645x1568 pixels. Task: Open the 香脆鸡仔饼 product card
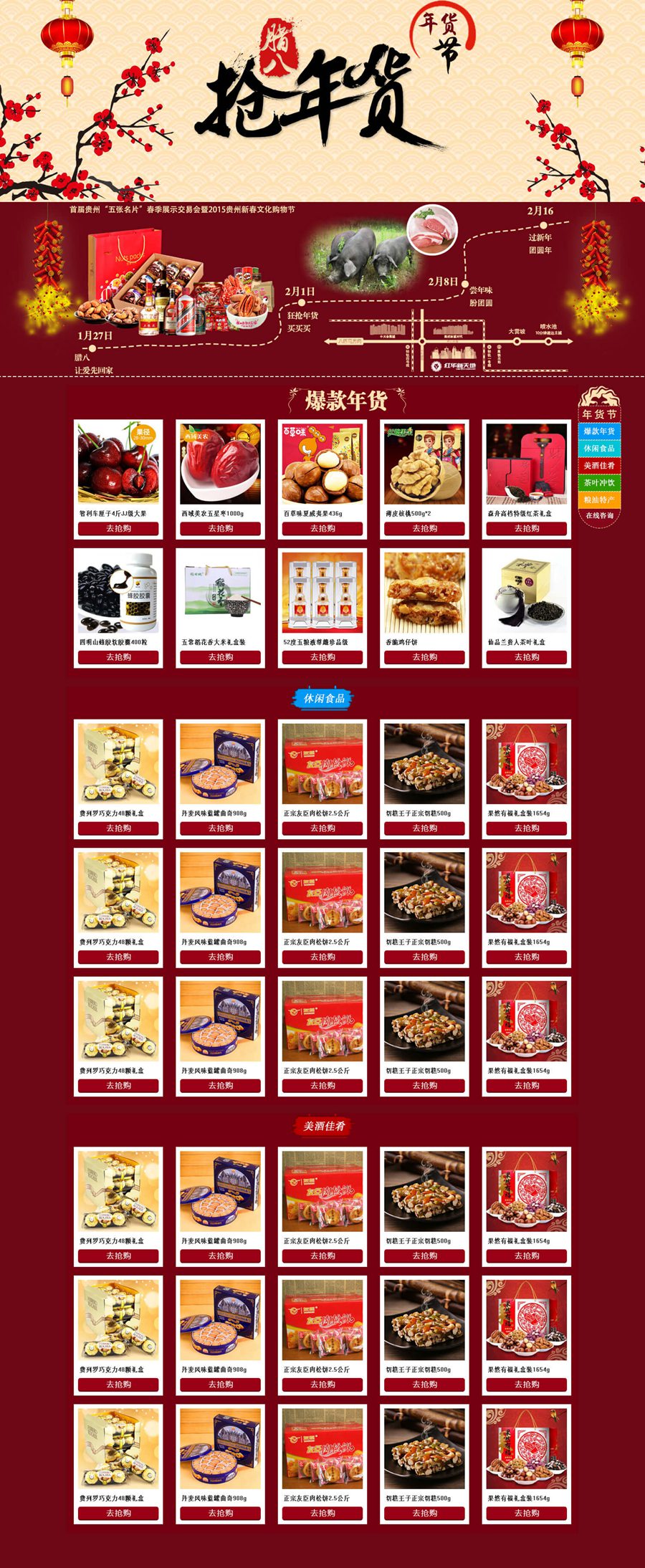click(424, 595)
